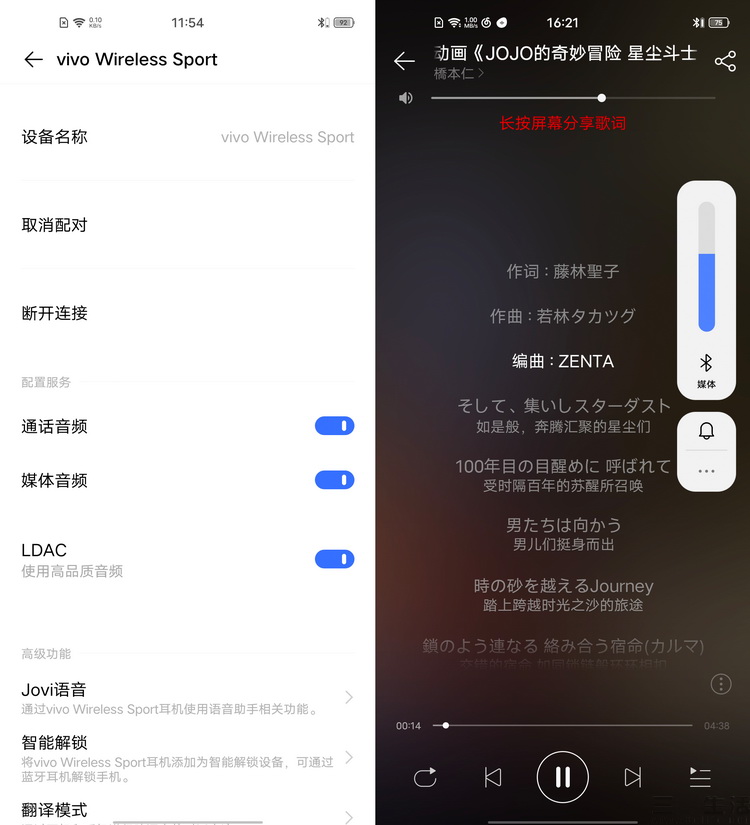This screenshot has height=825, width=750.
Task: Toggle the 通话音频 switch
Action: coord(334,426)
